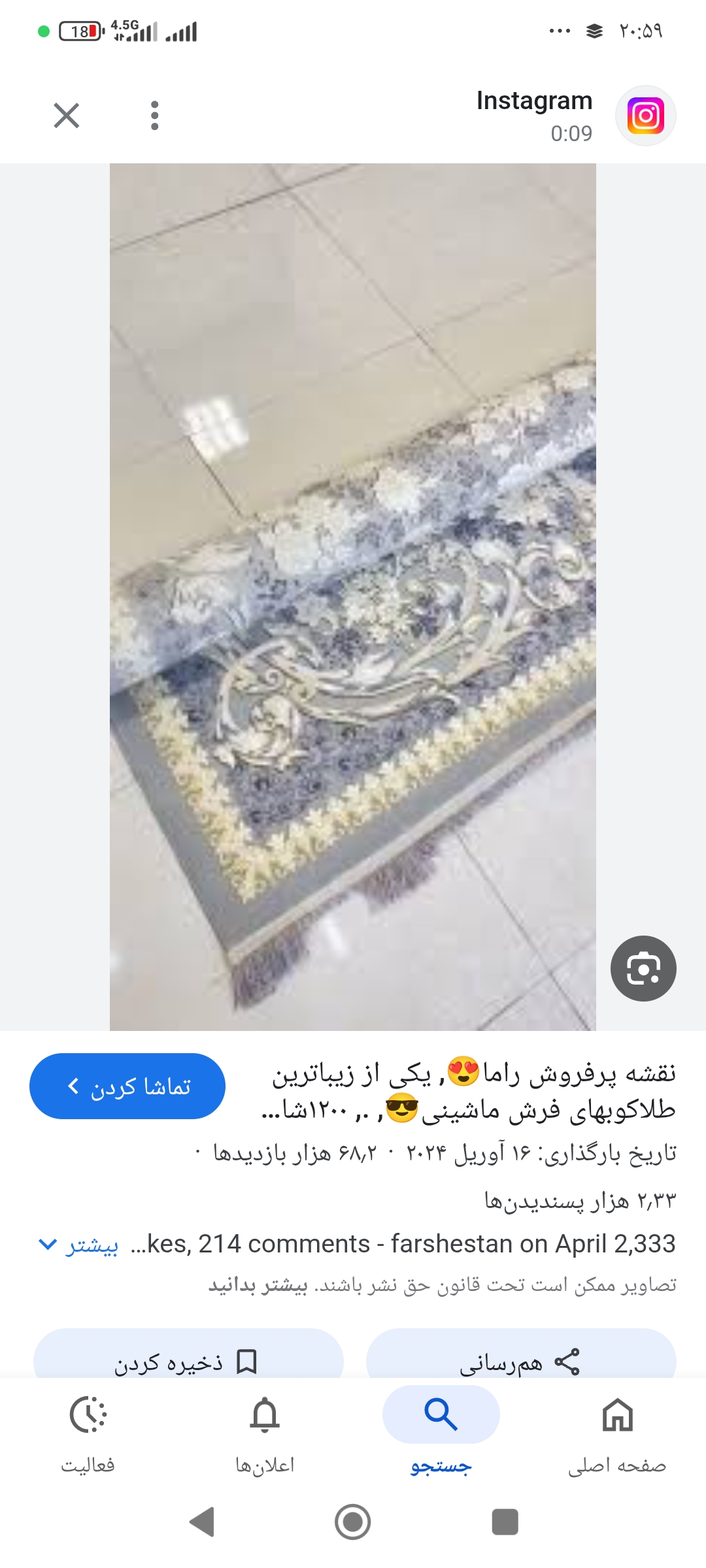This screenshot has height=1568, width=706.
Task: Open the فعالیت activity tab
Action: coord(88,1431)
